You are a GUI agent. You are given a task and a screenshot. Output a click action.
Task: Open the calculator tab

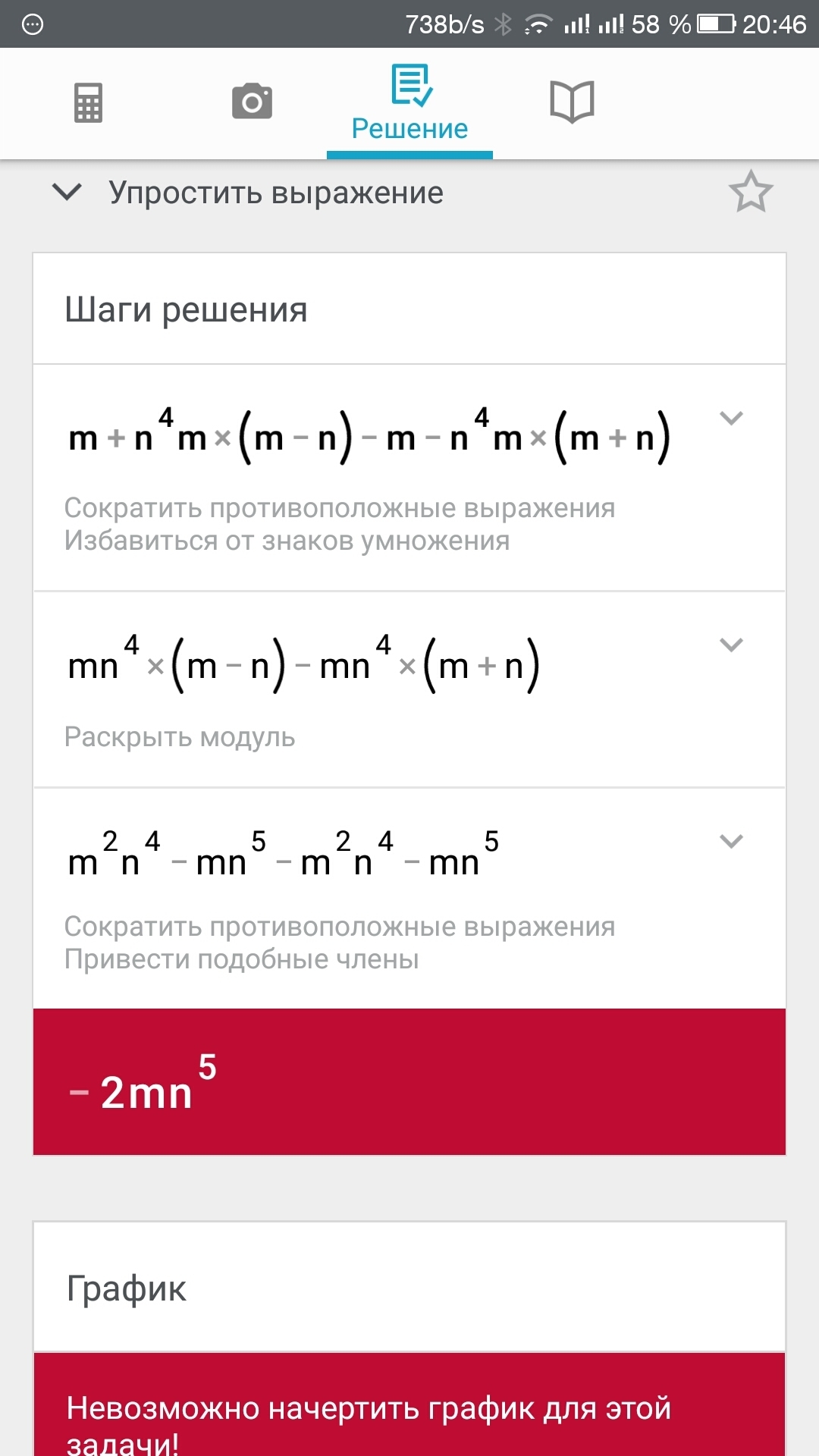(88, 103)
